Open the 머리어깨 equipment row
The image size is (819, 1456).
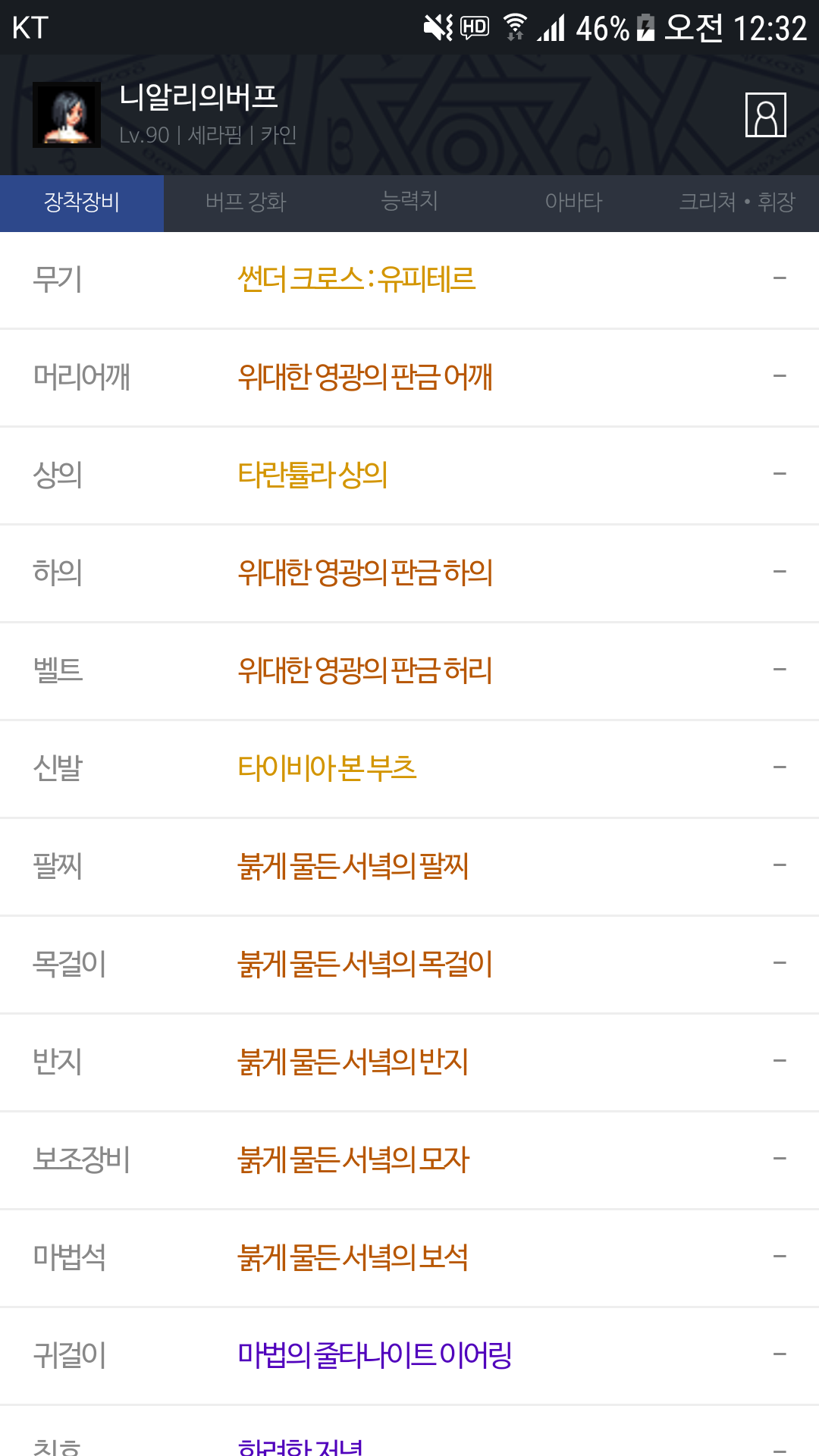(409, 378)
